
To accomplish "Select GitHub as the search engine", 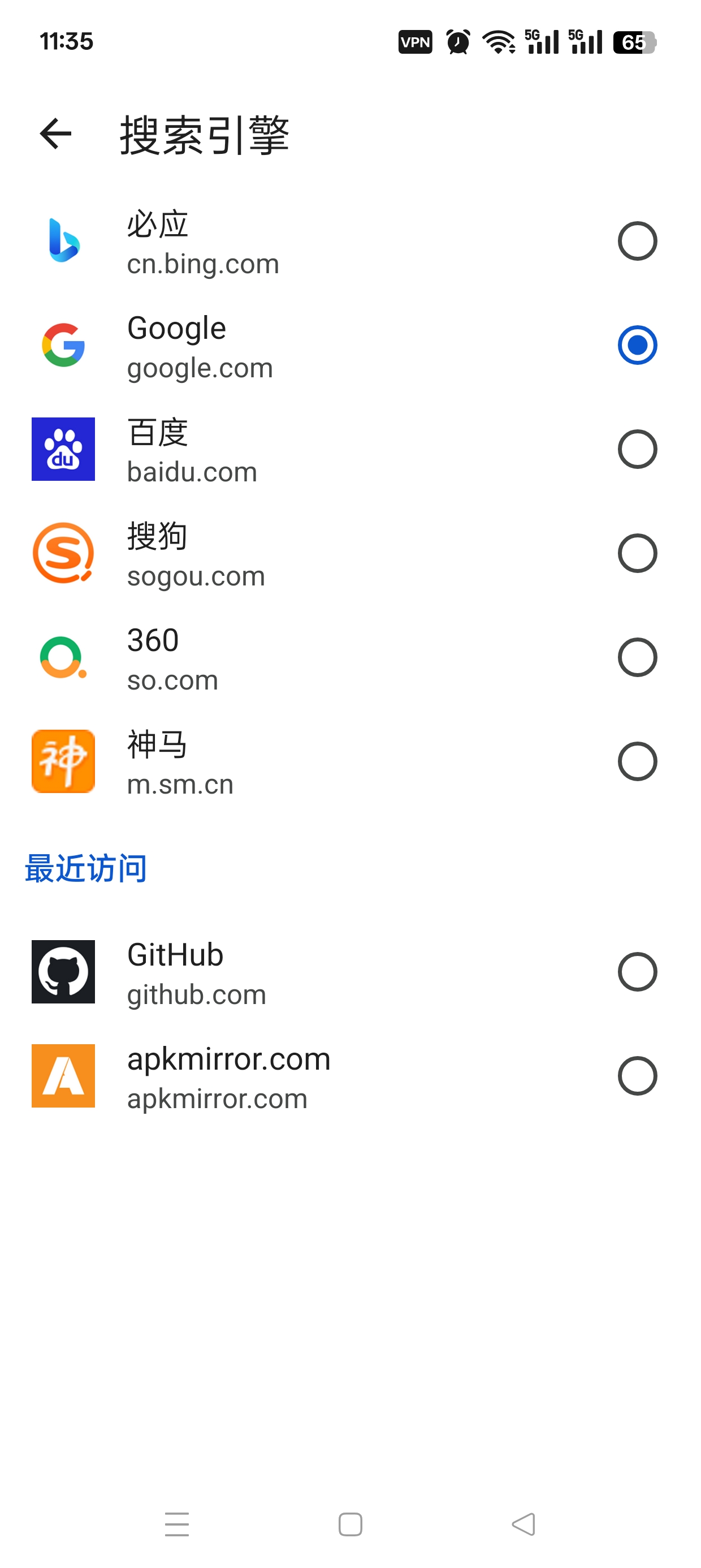I will pos(637,972).
